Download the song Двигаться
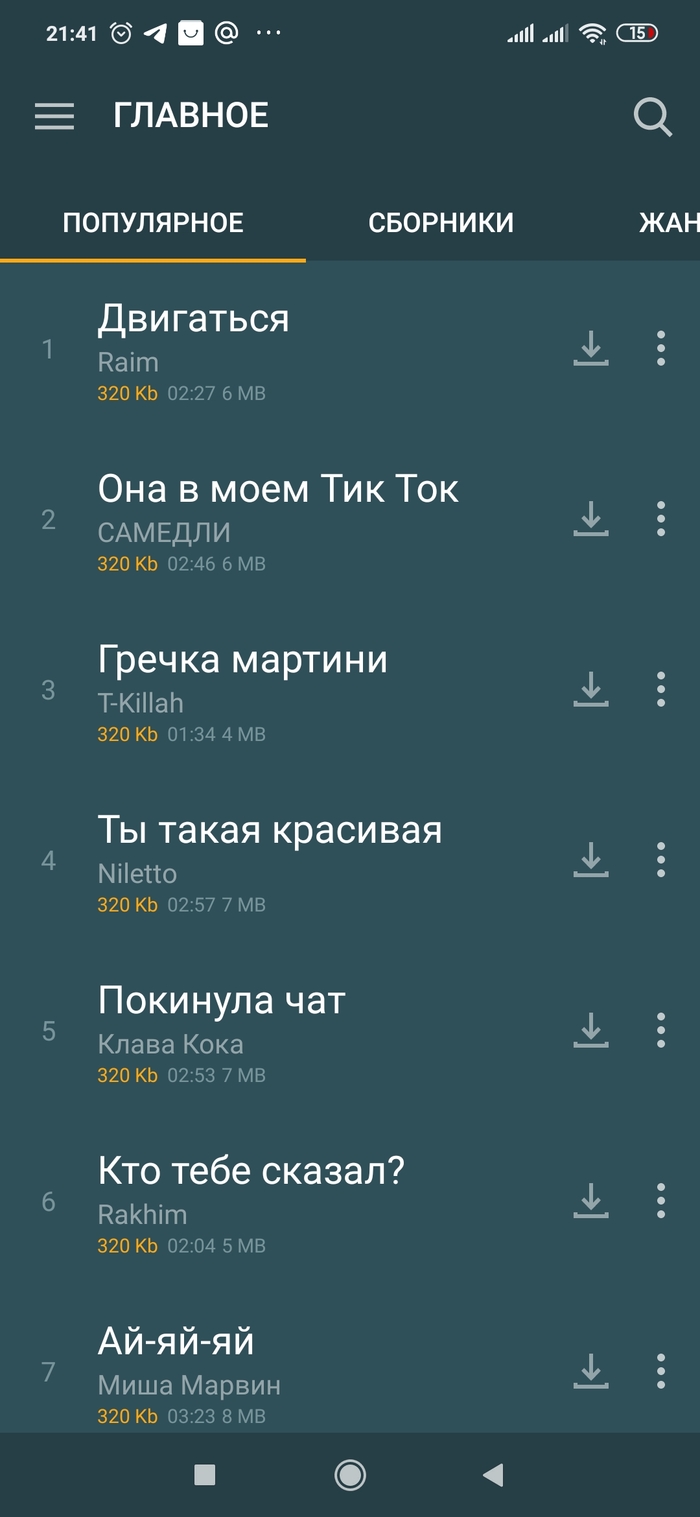Image resolution: width=700 pixels, height=1517 pixels. click(591, 348)
